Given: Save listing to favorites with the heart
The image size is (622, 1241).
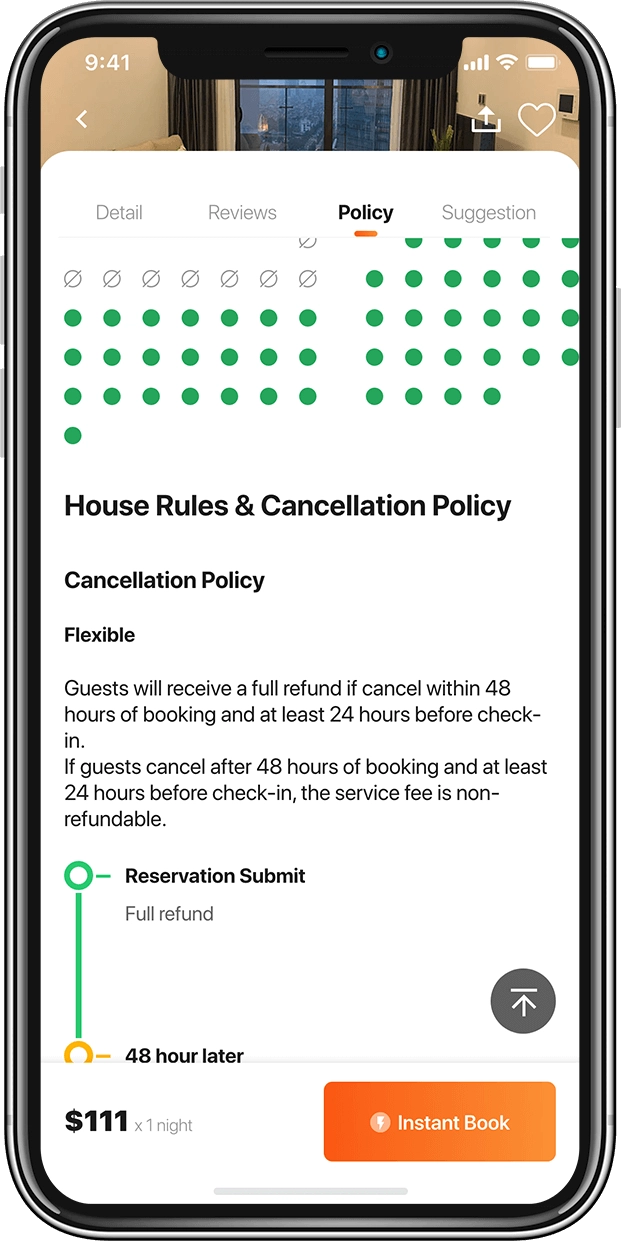Looking at the screenshot, I should pyautogui.click(x=536, y=120).
